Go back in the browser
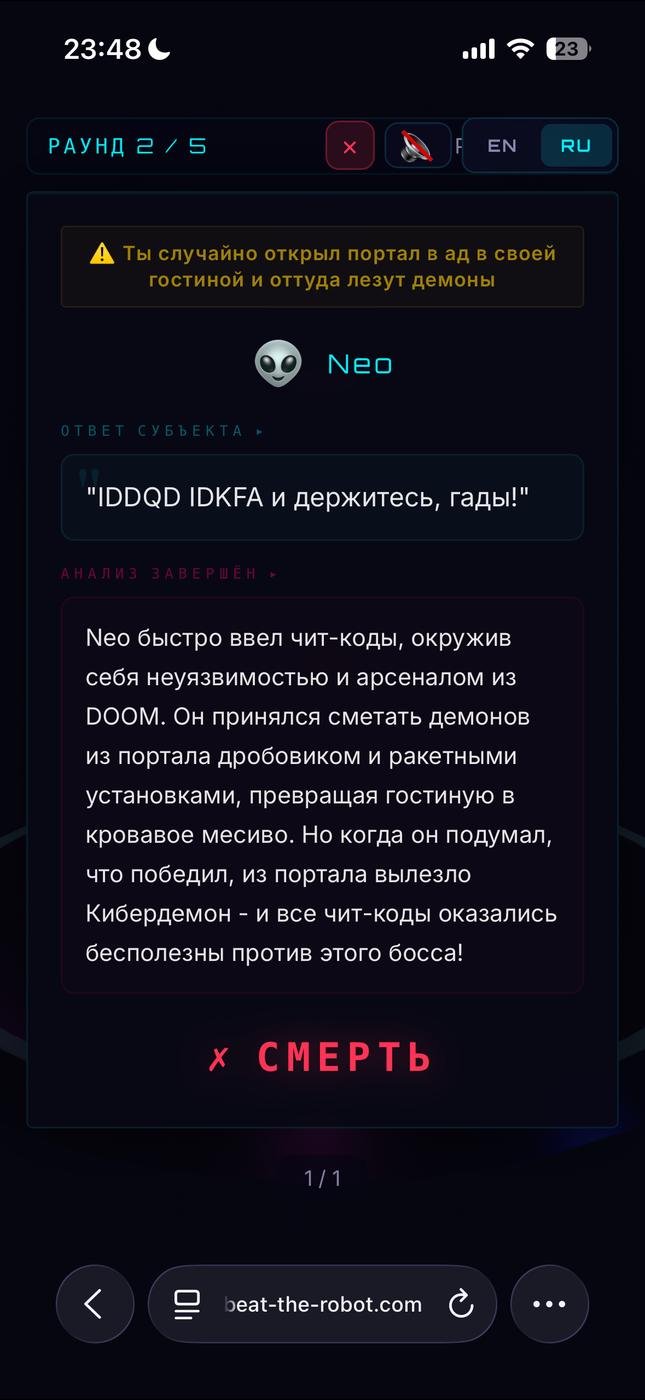Viewport: 645px width, 1400px height. tap(95, 1304)
